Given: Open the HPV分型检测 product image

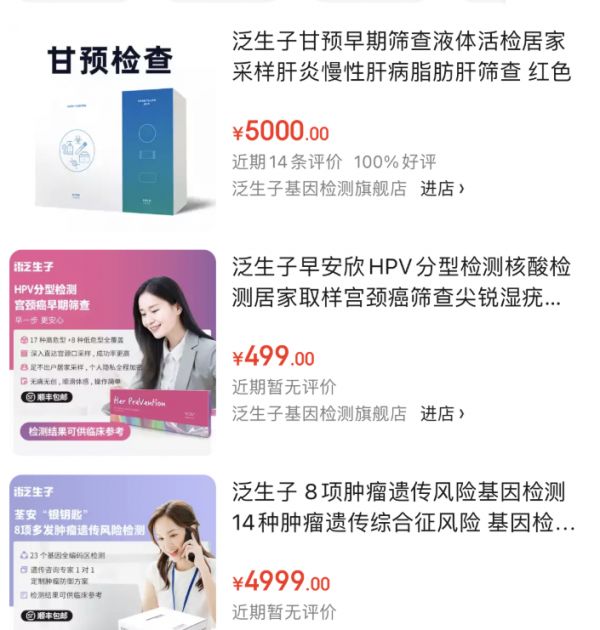Looking at the screenshot, I should pyautogui.click(x=112, y=352).
